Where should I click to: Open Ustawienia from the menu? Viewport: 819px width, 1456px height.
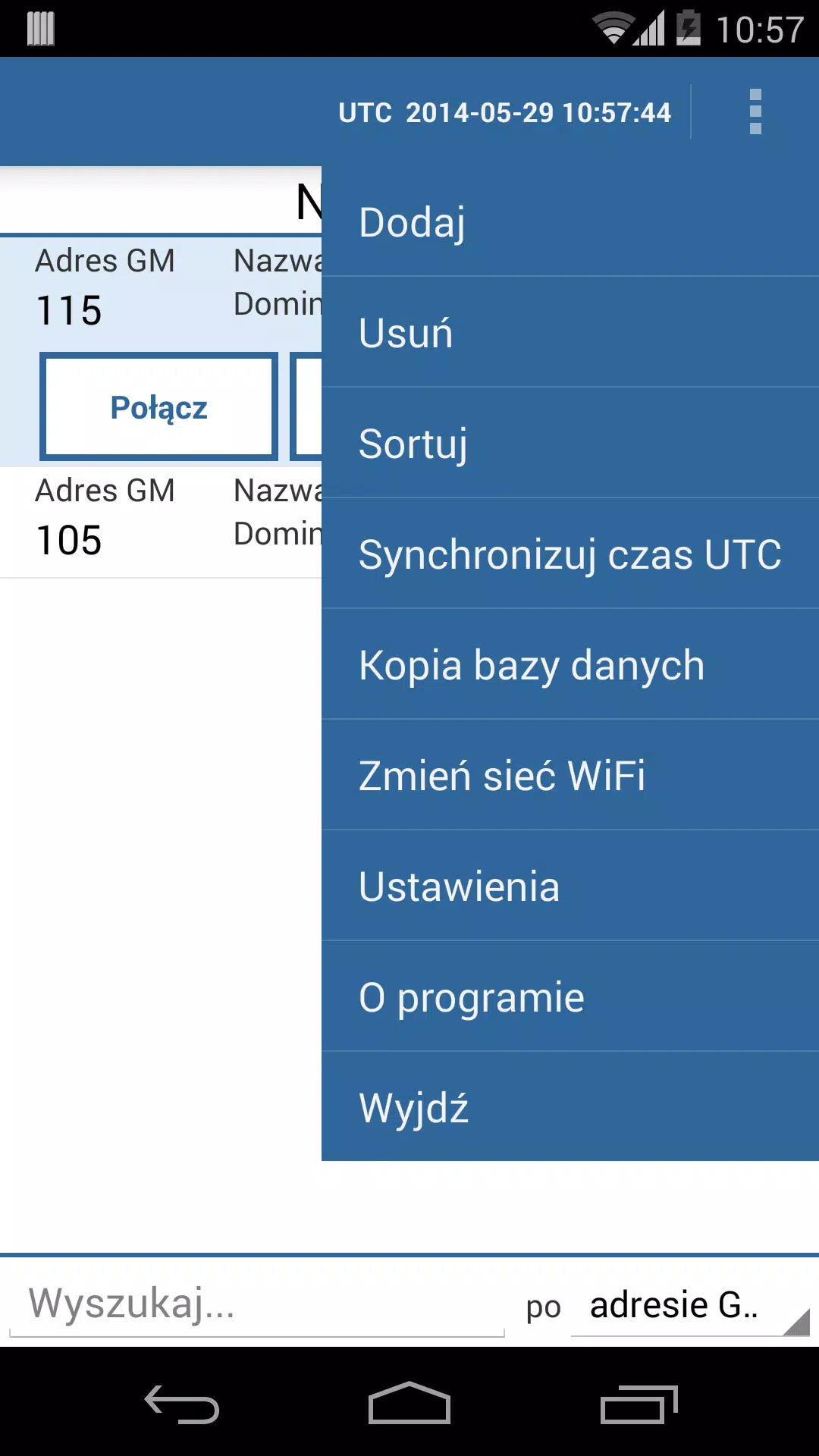[x=570, y=886]
